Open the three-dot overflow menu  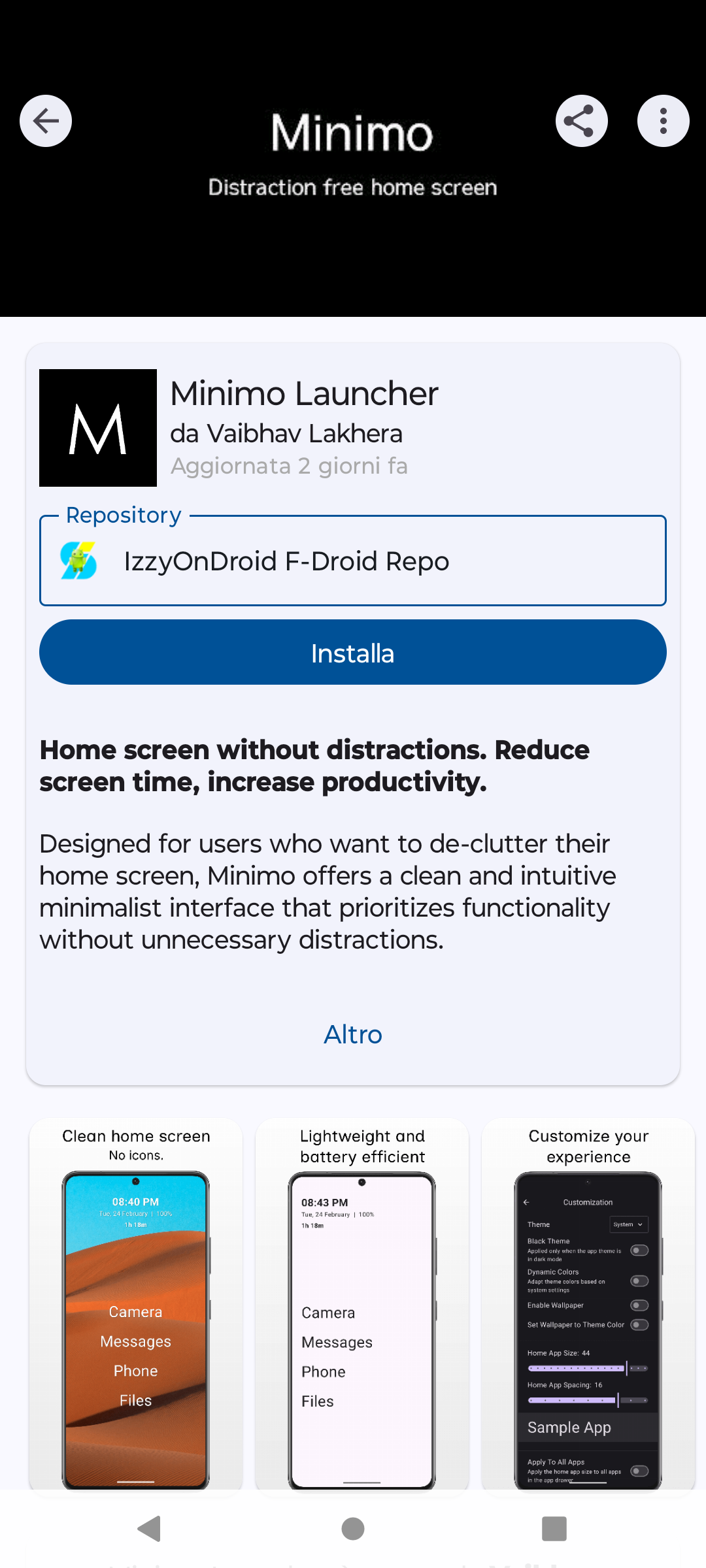click(x=663, y=121)
